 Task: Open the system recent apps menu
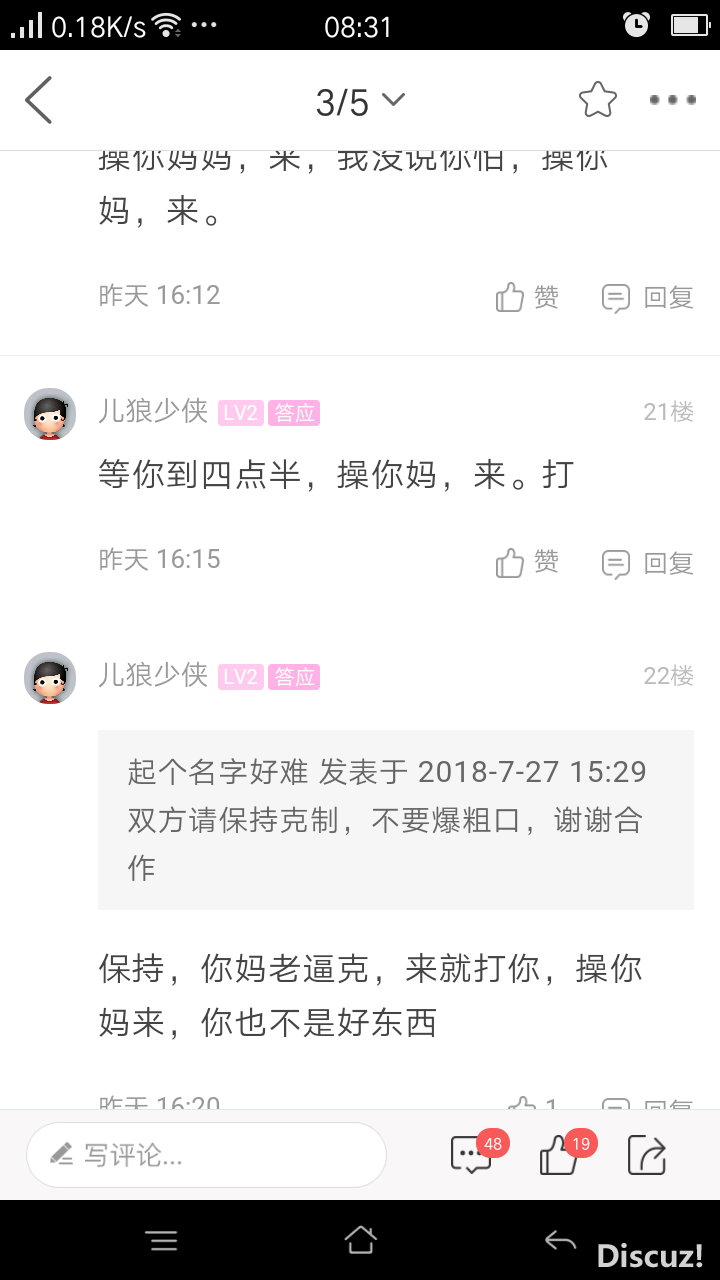click(x=162, y=1241)
